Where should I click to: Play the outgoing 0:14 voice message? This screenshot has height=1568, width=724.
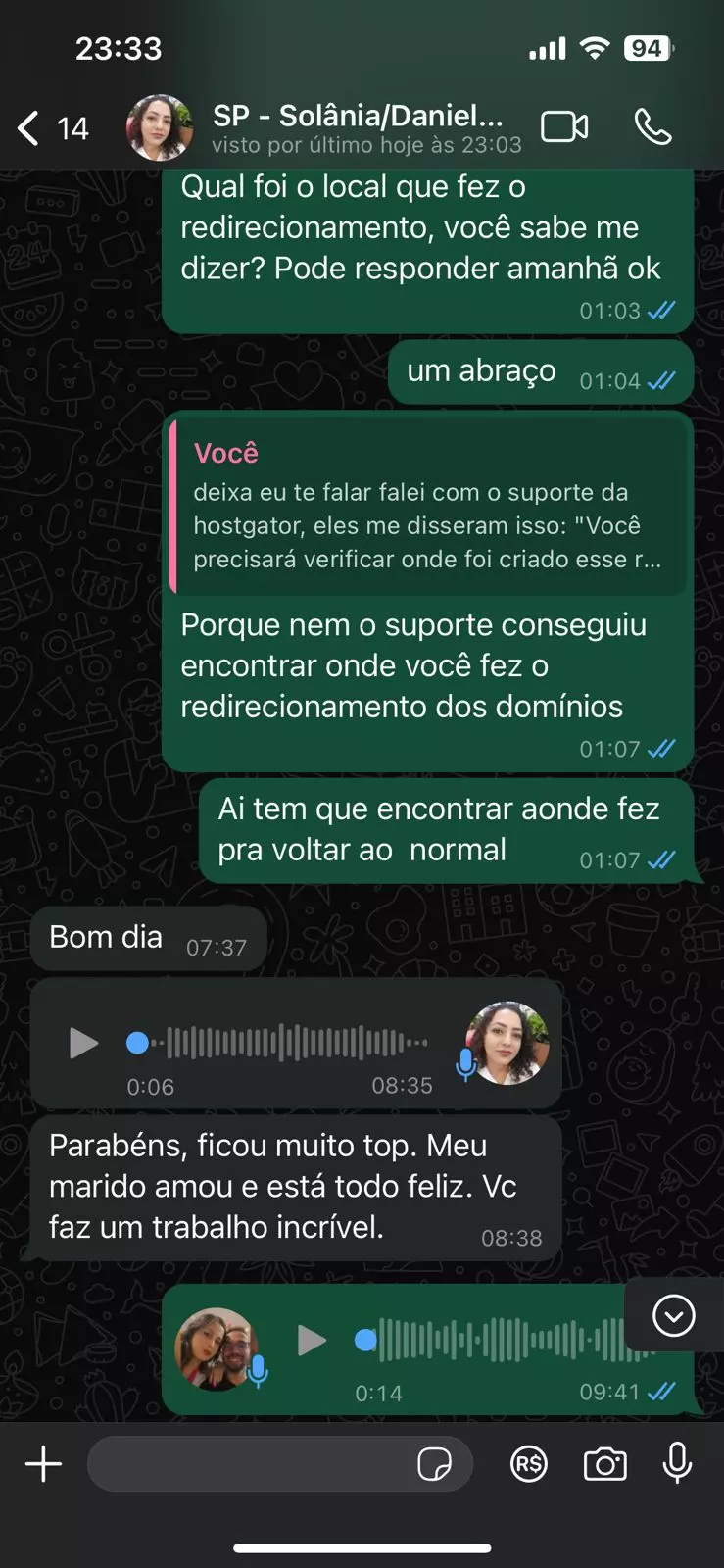tap(313, 1340)
